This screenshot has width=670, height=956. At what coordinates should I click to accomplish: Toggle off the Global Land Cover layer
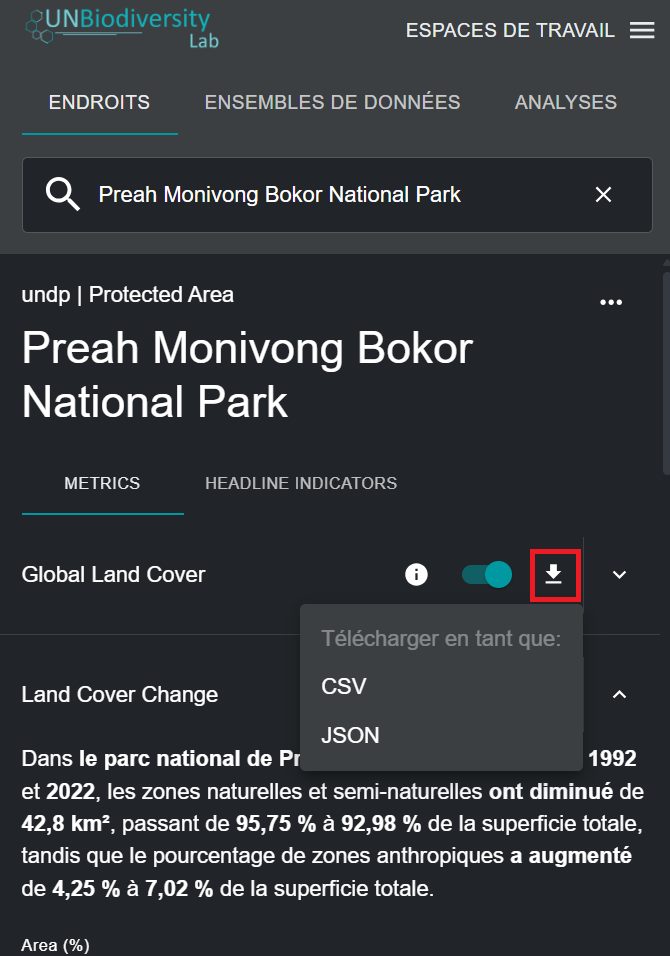487,575
